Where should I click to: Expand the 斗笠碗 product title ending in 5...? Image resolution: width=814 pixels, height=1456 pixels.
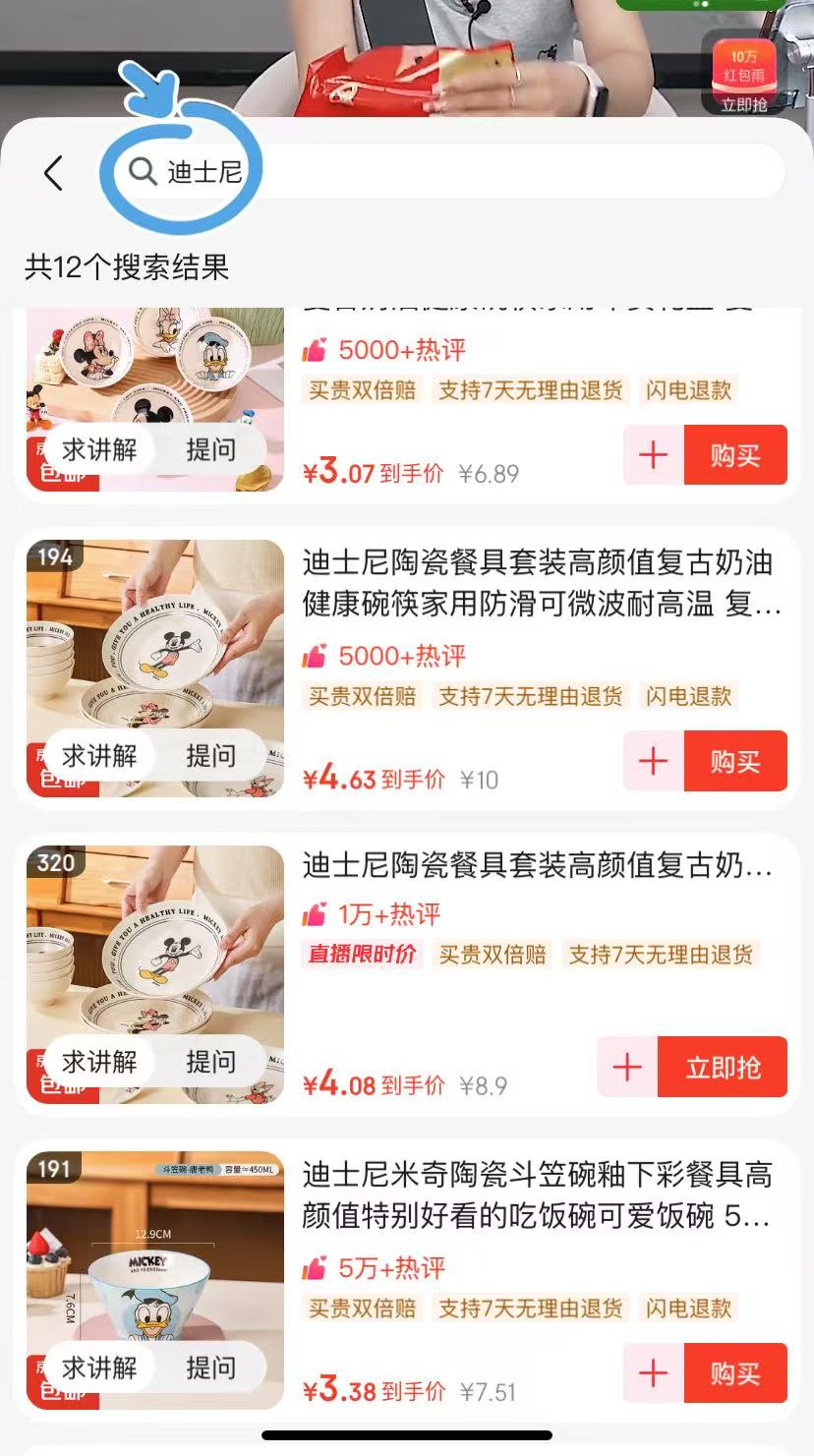click(539, 1195)
